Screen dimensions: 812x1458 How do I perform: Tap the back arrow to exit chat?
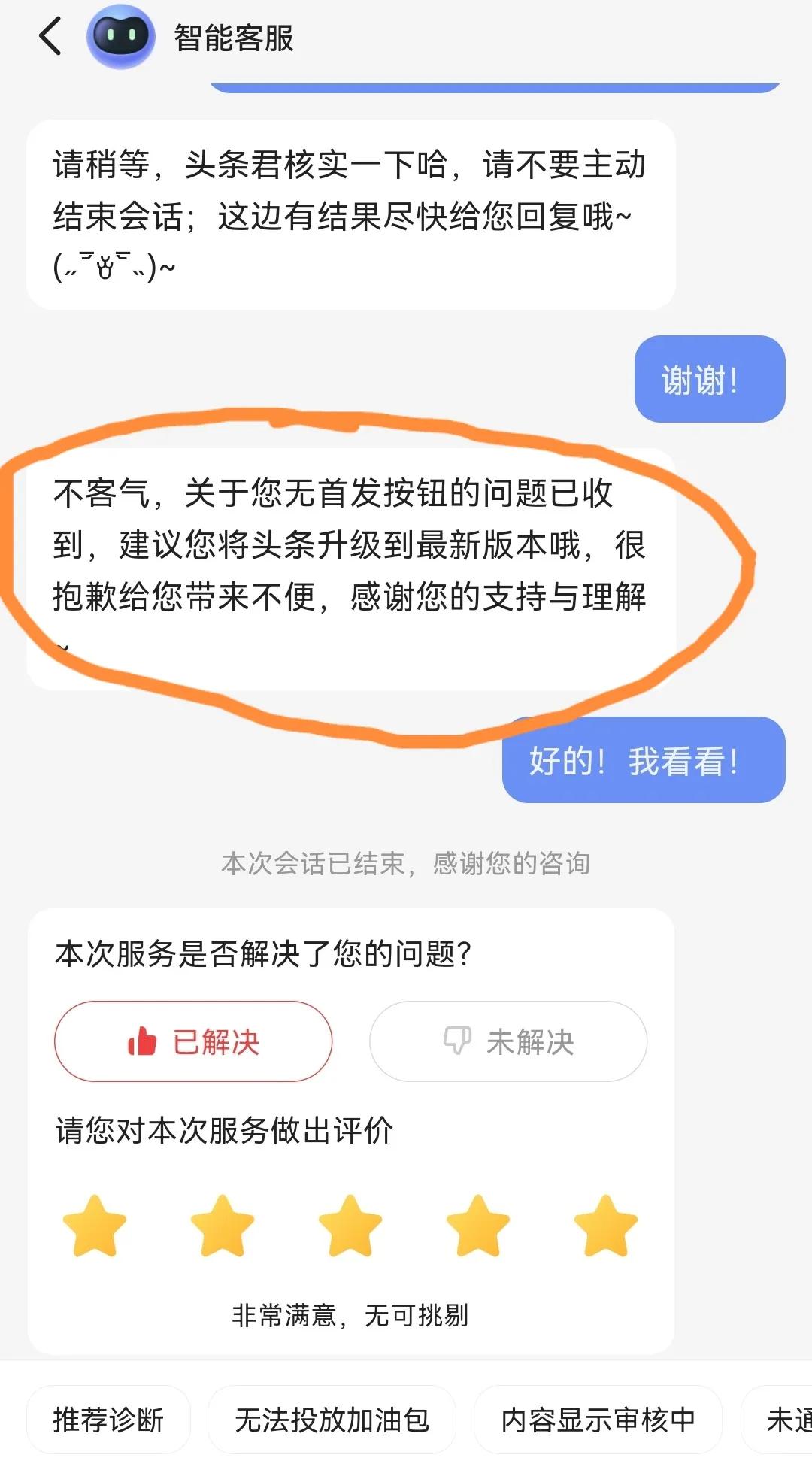coord(50,37)
